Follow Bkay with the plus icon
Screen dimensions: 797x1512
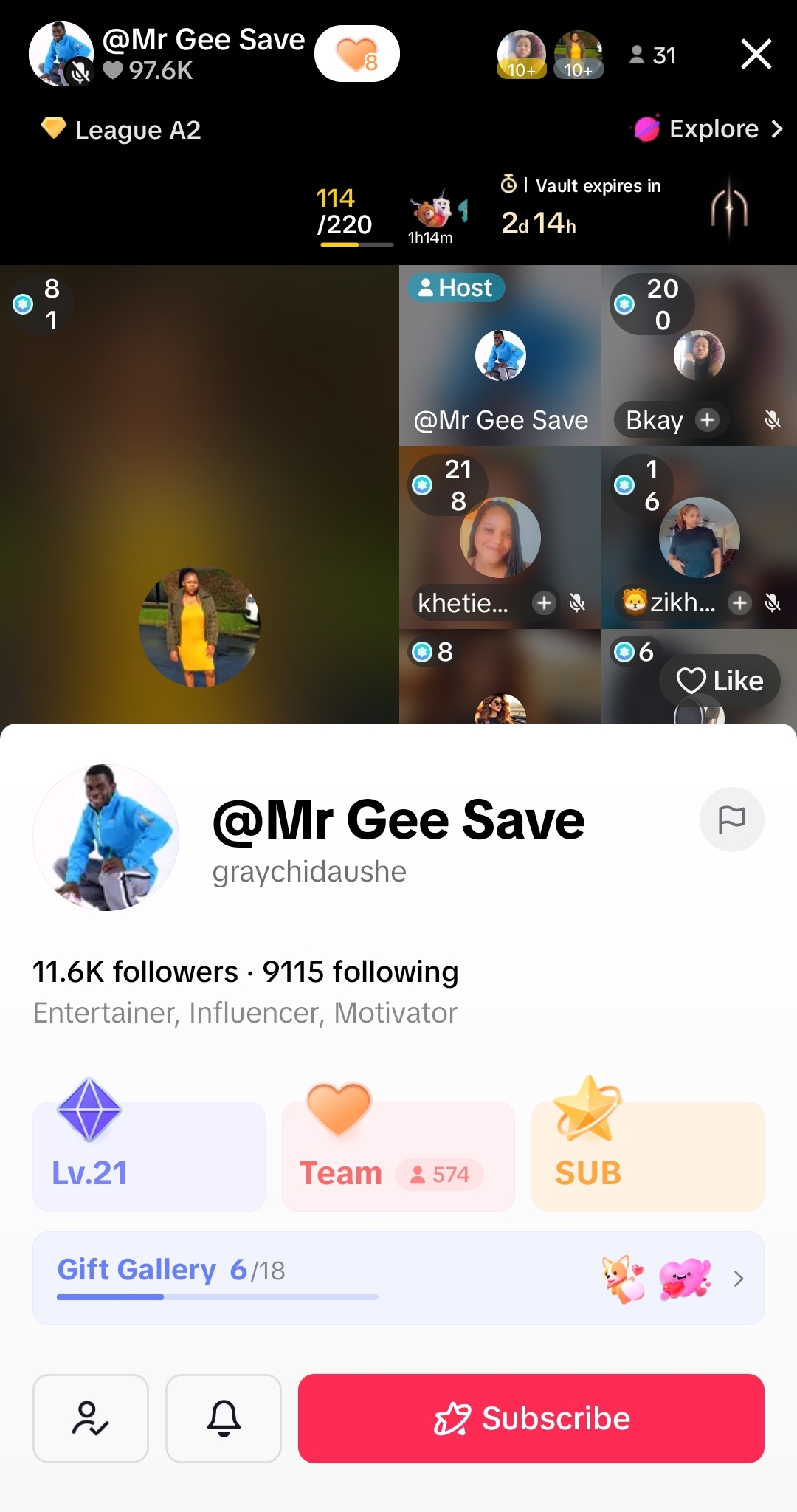click(x=707, y=420)
